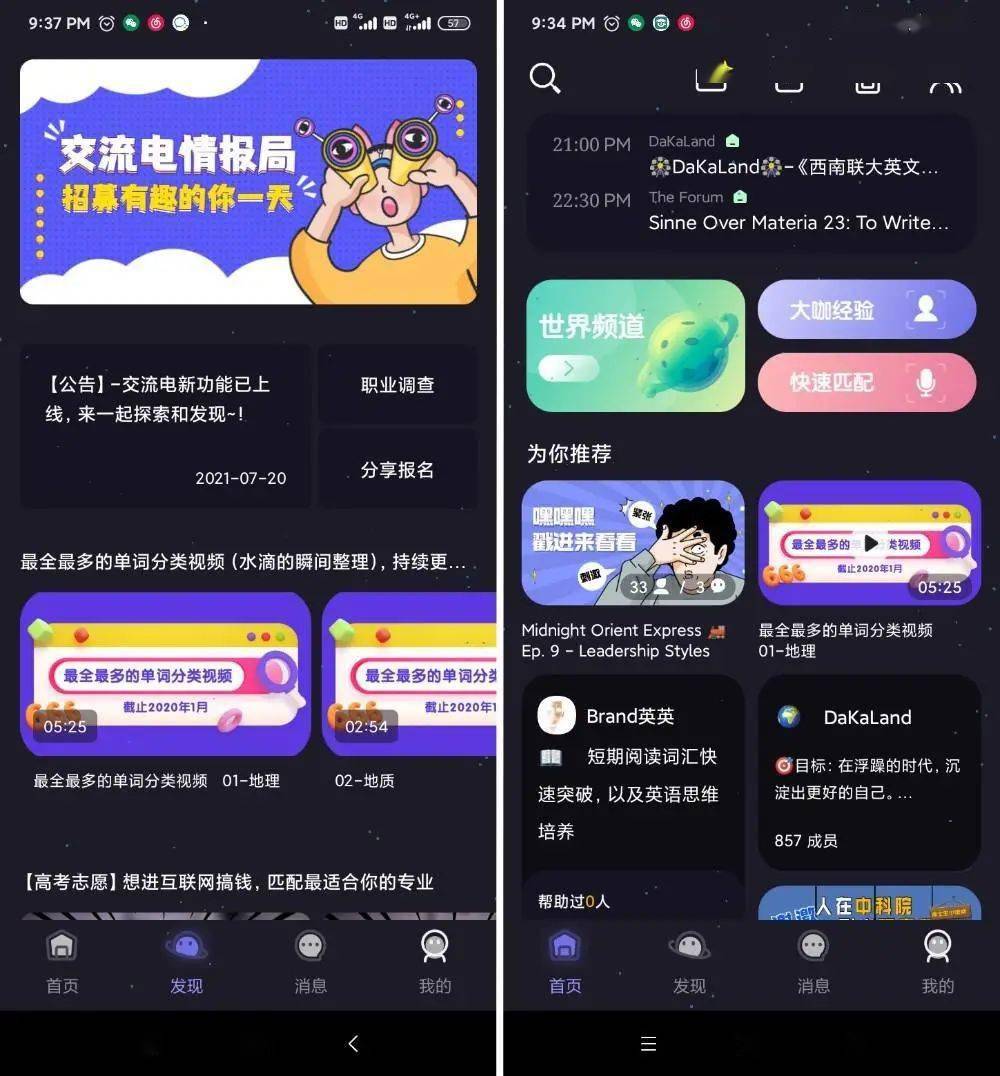
Task: Open the 职业调查 survey
Action: (397, 385)
